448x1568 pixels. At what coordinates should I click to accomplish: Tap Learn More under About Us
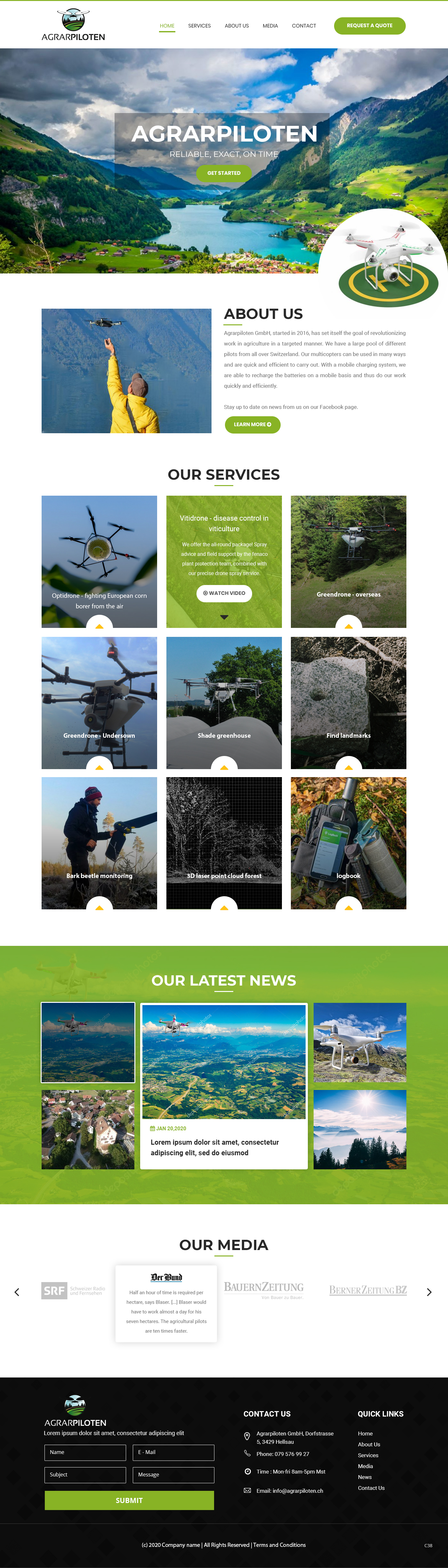click(252, 424)
